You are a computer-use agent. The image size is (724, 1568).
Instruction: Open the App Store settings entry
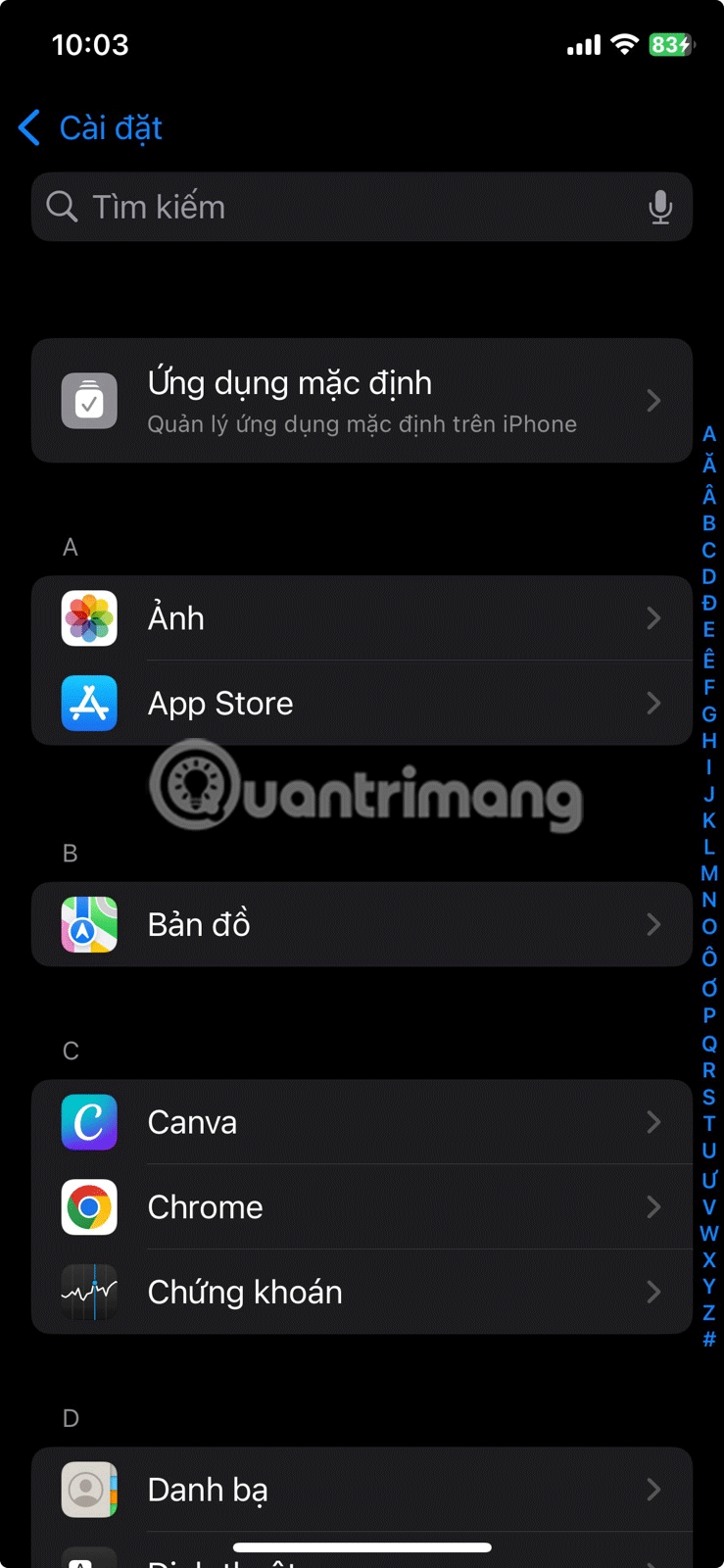click(362, 703)
